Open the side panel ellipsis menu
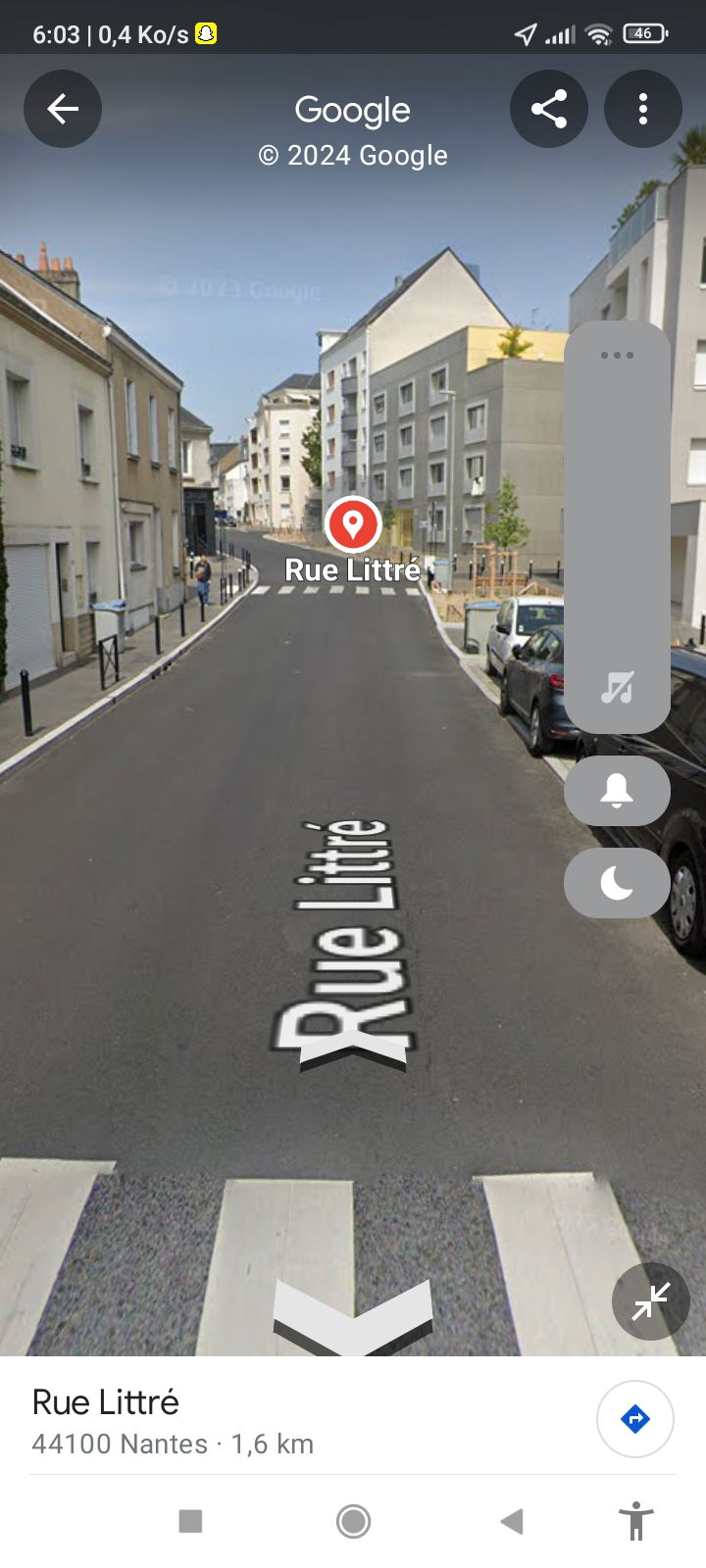The image size is (706, 1568). point(617,355)
